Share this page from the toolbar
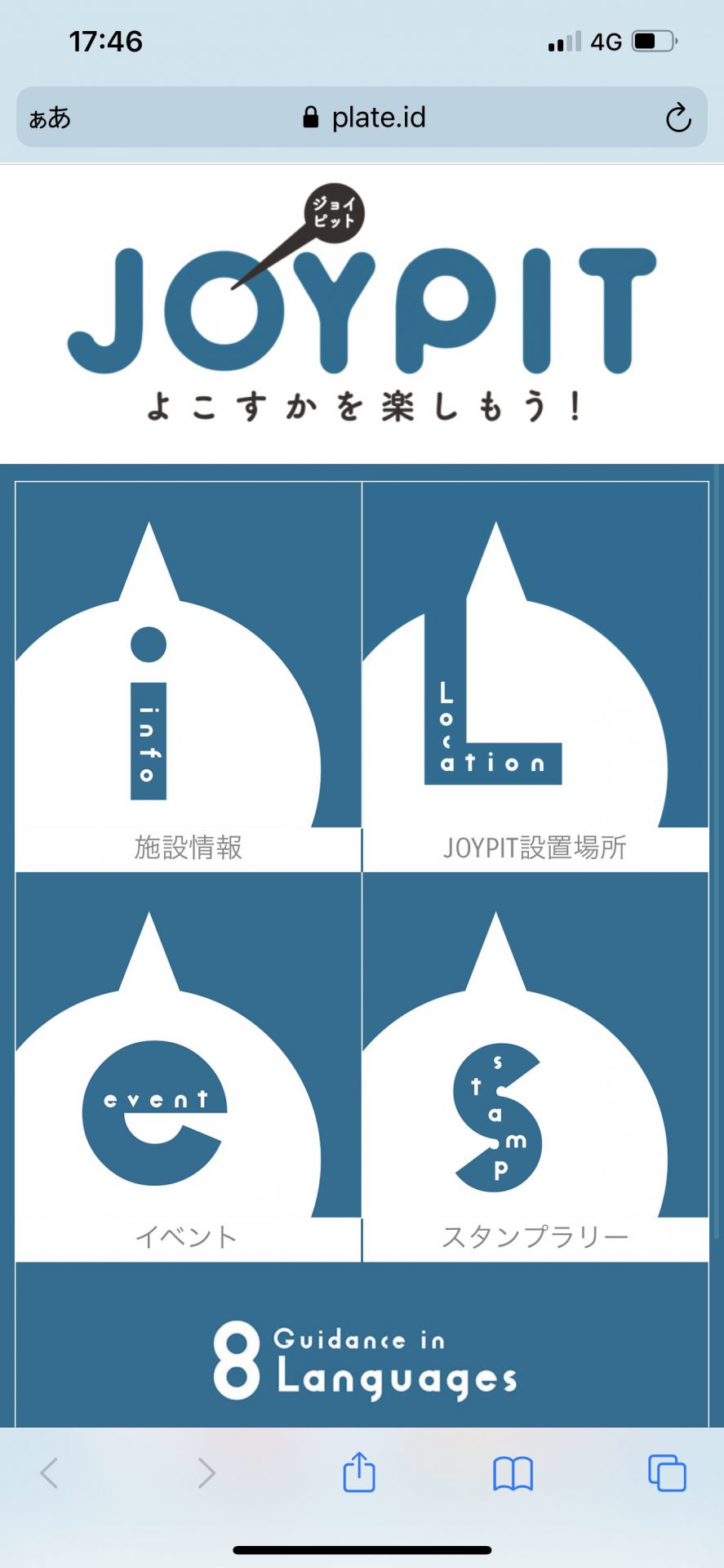This screenshot has width=724, height=1568. [x=359, y=1472]
